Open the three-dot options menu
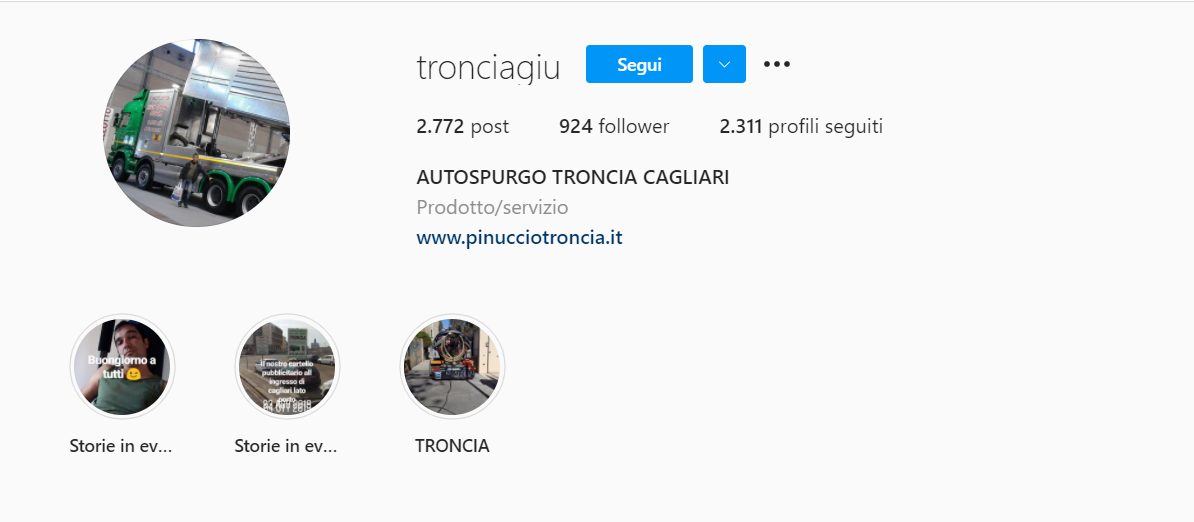 click(x=777, y=64)
